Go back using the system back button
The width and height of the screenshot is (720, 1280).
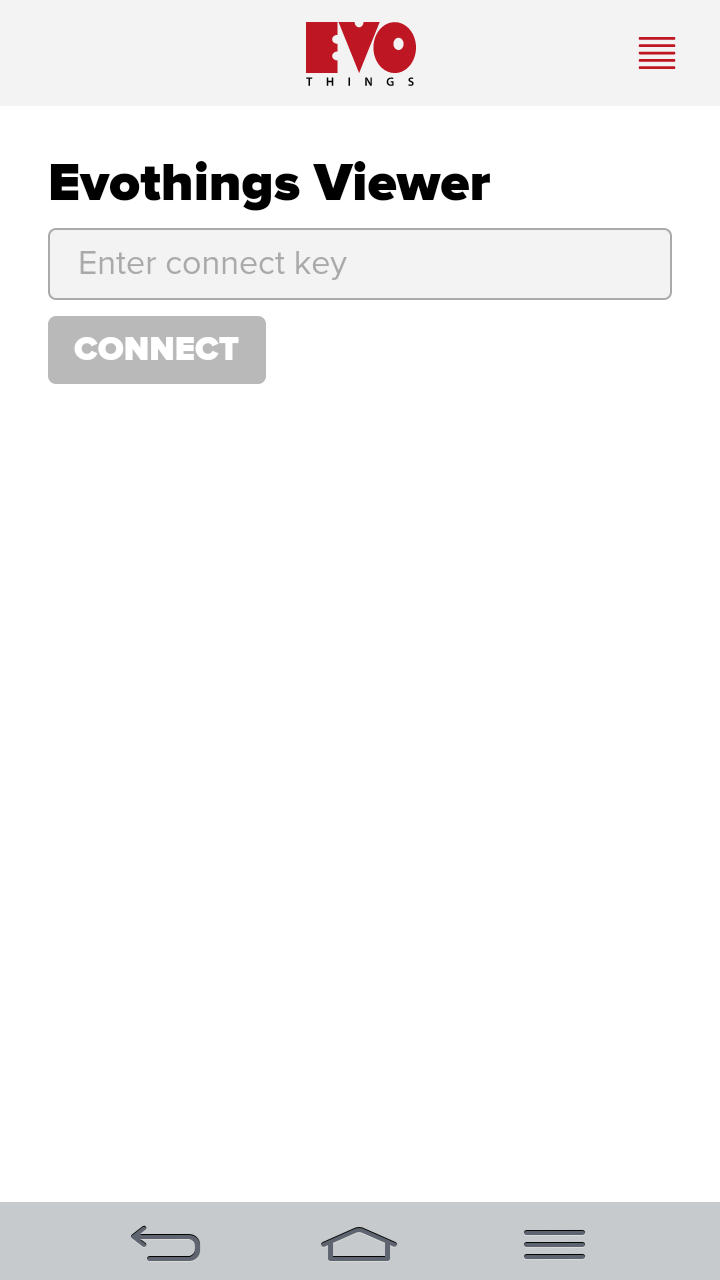(x=166, y=1243)
